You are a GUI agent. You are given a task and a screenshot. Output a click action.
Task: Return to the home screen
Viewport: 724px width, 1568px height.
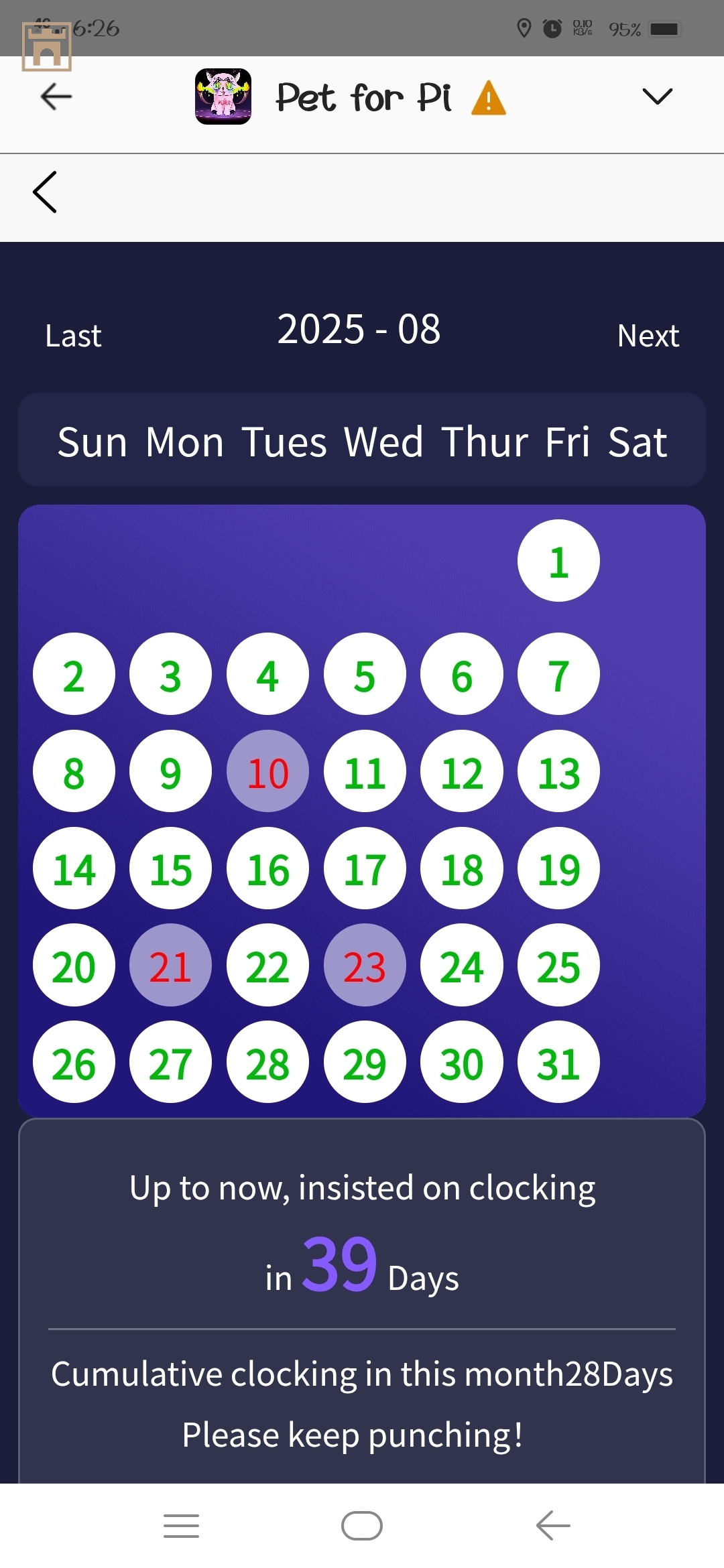(x=362, y=1526)
